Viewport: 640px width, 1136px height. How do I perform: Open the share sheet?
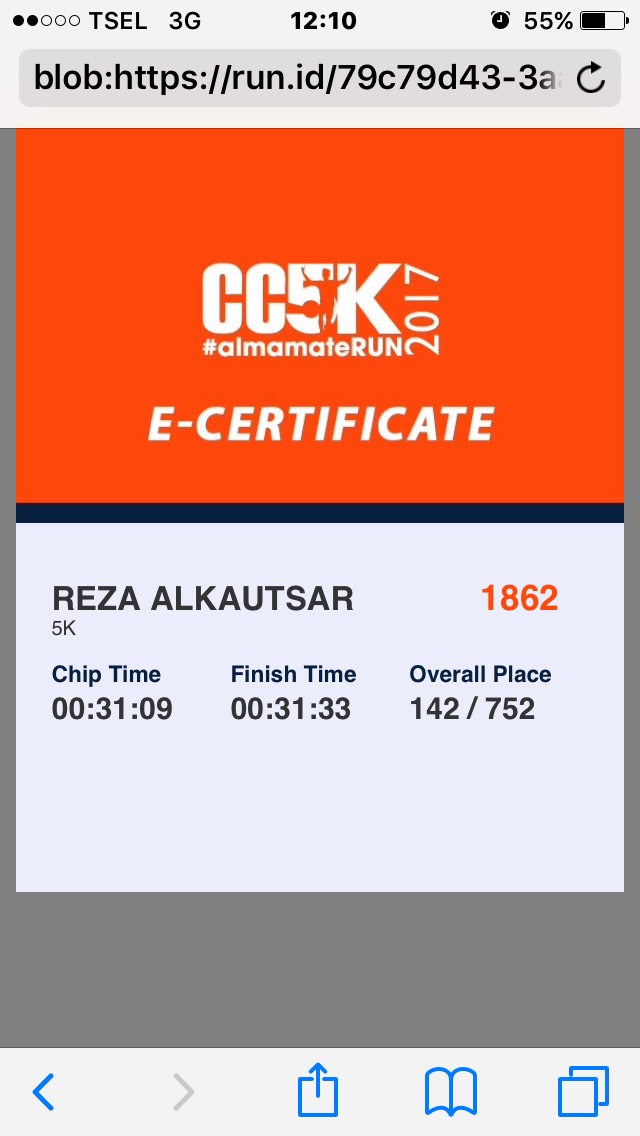coord(318,1089)
